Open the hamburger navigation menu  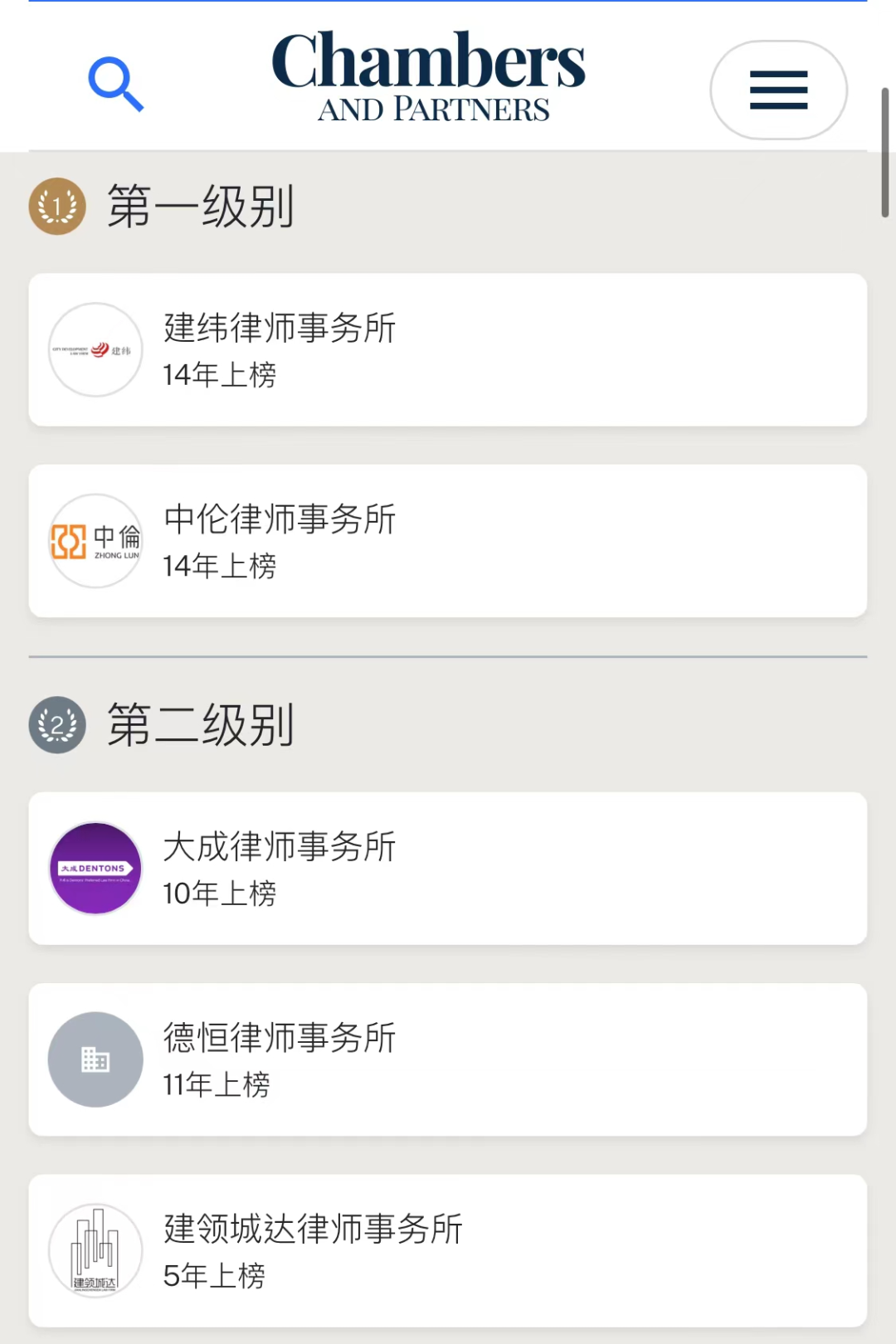pos(777,90)
